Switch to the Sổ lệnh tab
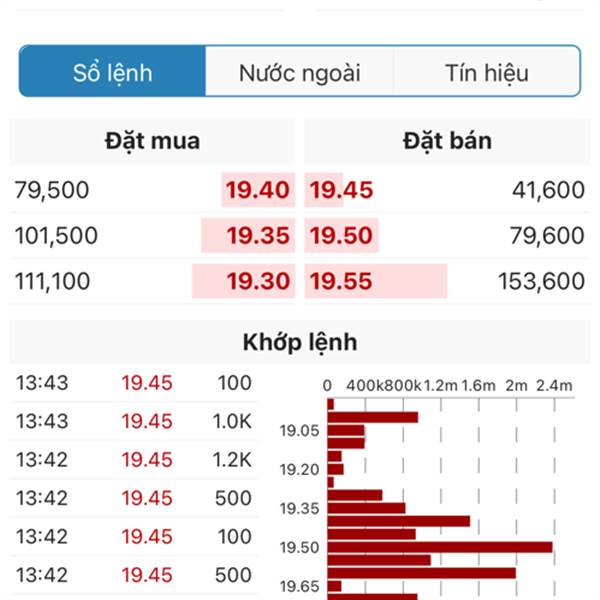 pos(112,72)
